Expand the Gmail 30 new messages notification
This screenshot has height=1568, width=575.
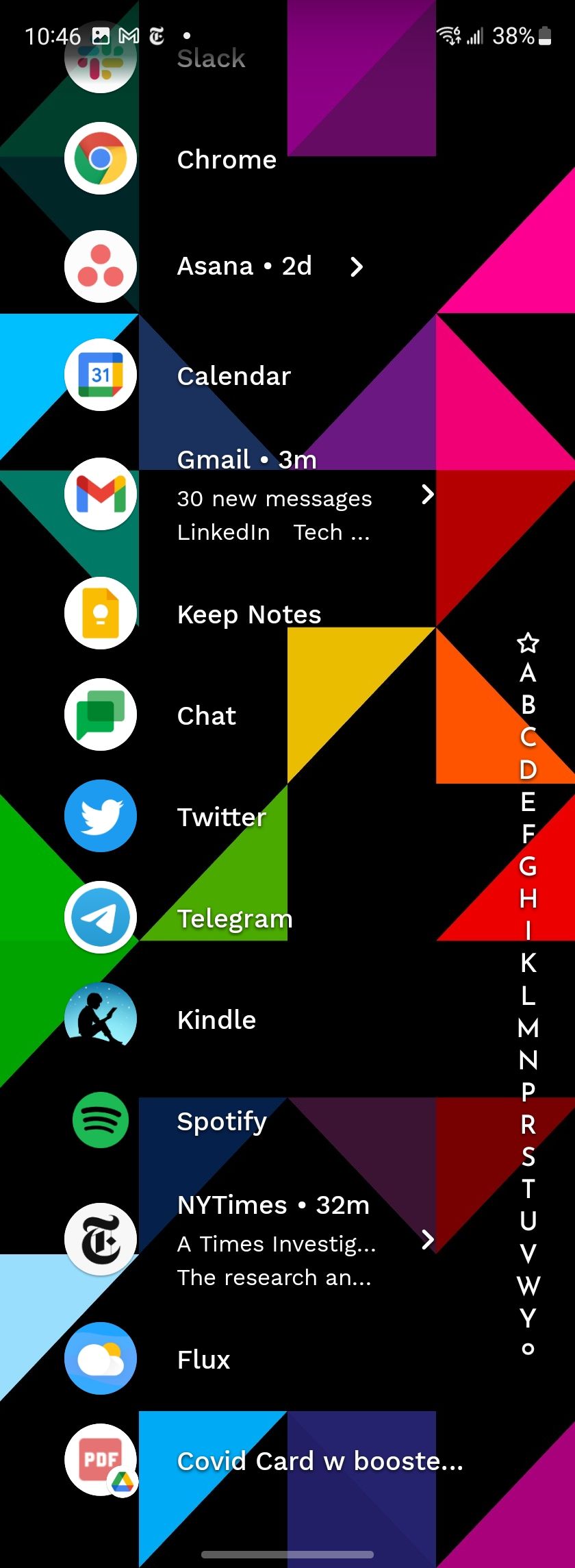[x=428, y=493]
